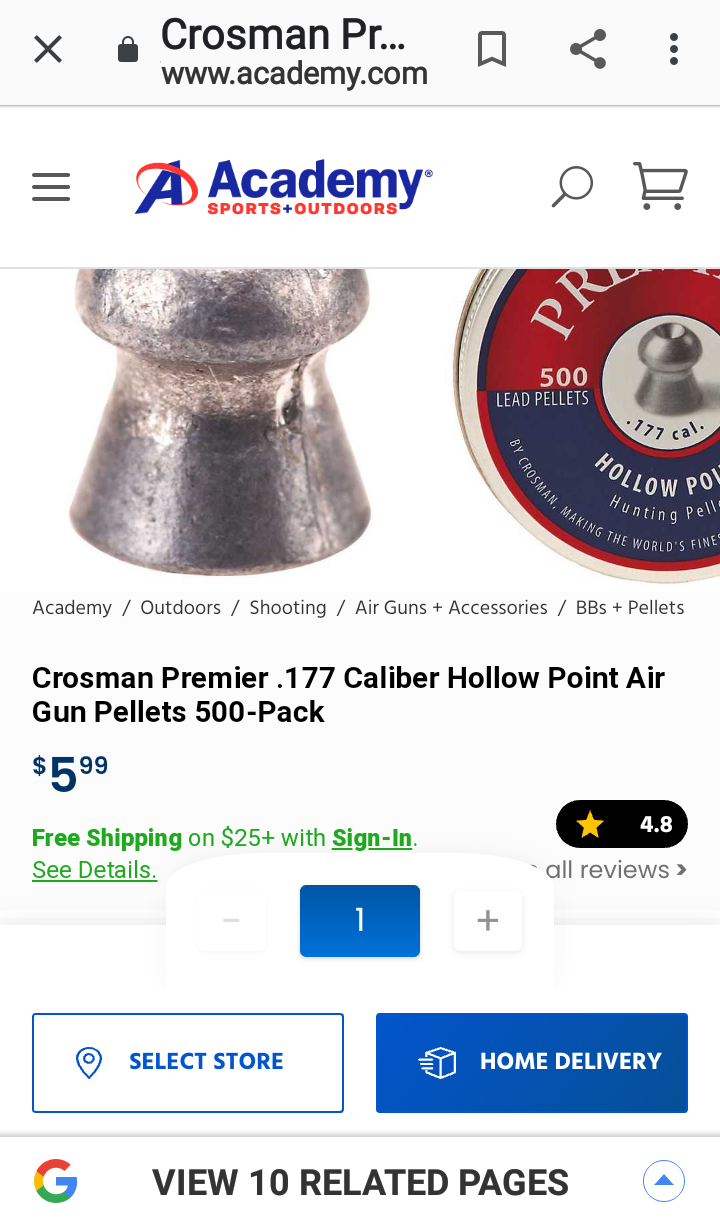Close the browser custom tab

[48, 49]
